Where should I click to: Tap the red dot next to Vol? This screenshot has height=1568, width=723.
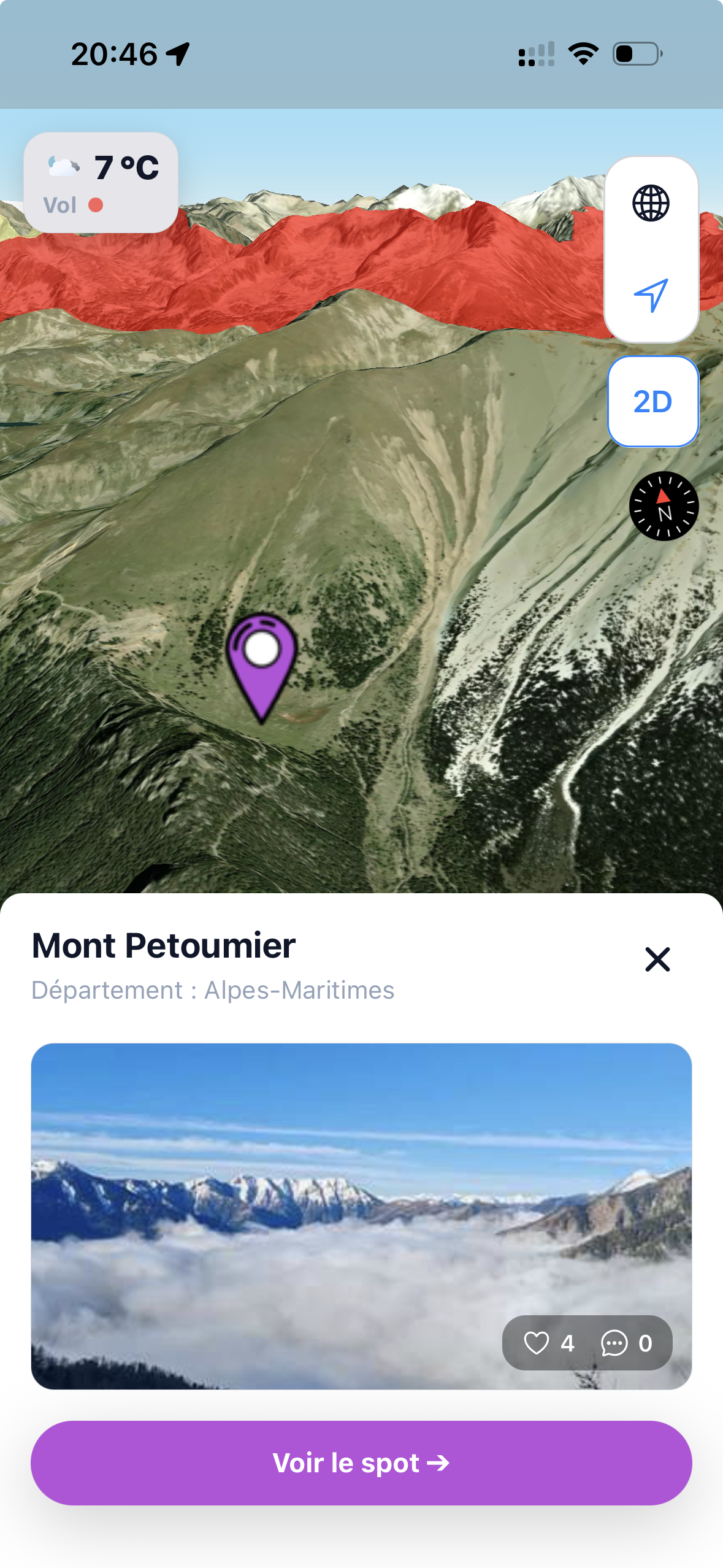[95, 205]
